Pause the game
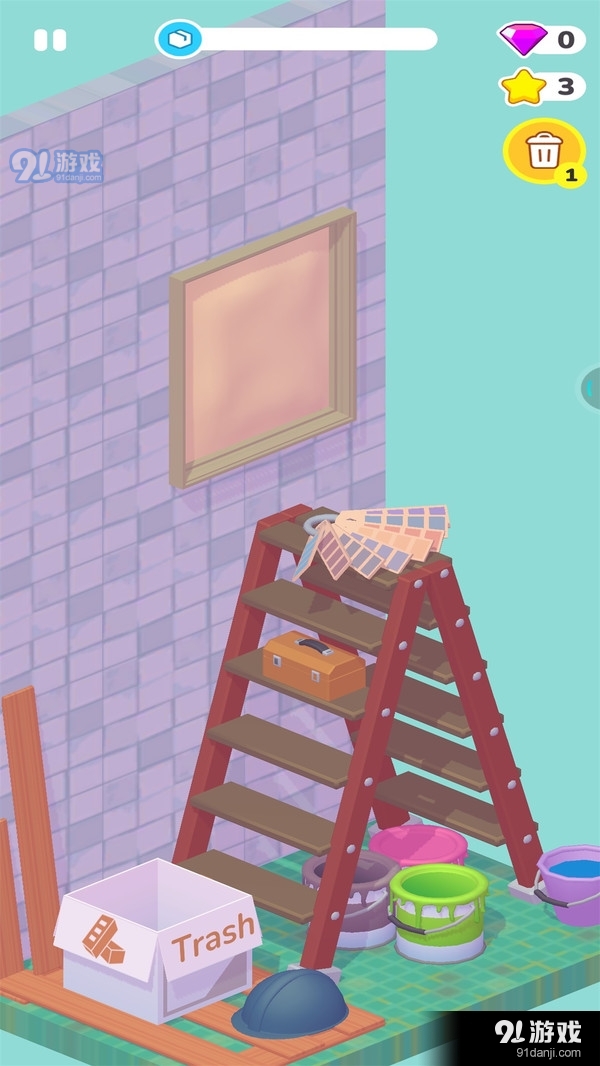This screenshot has width=600, height=1066. pos(49,40)
